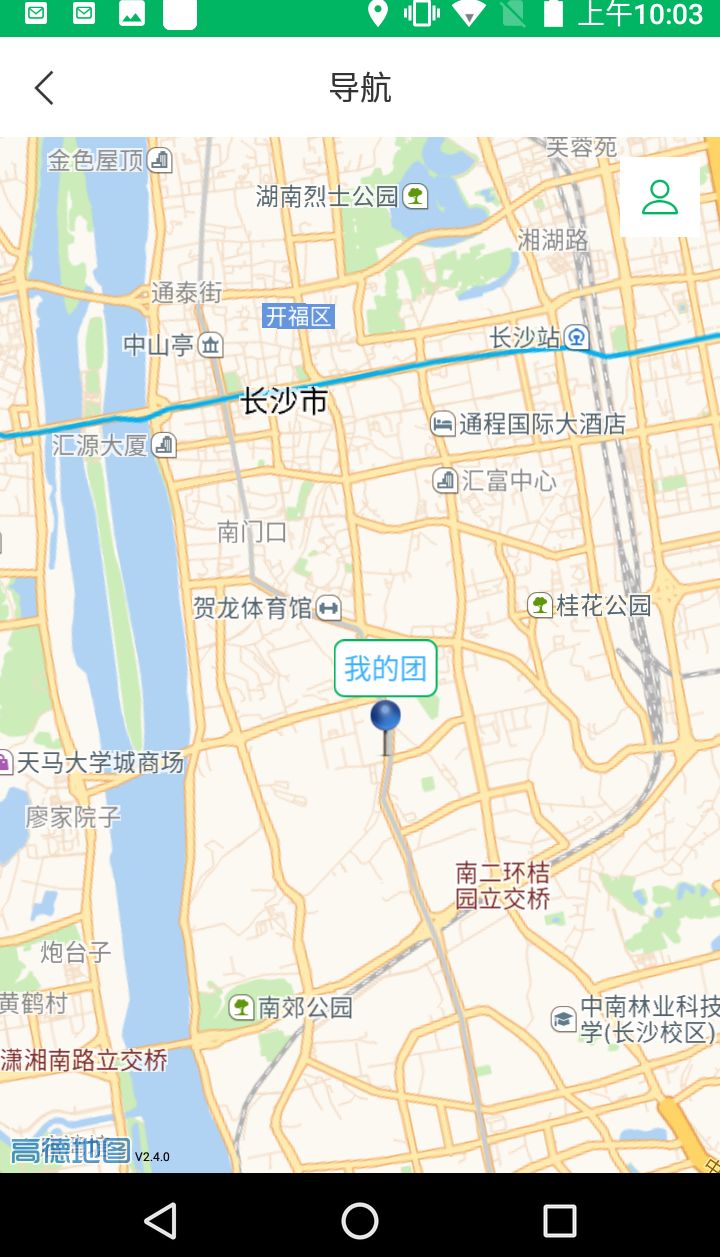The width and height of the screenshot is (720, 1257).
Task: Open the person profile icon on map
Action: (660, 197)
